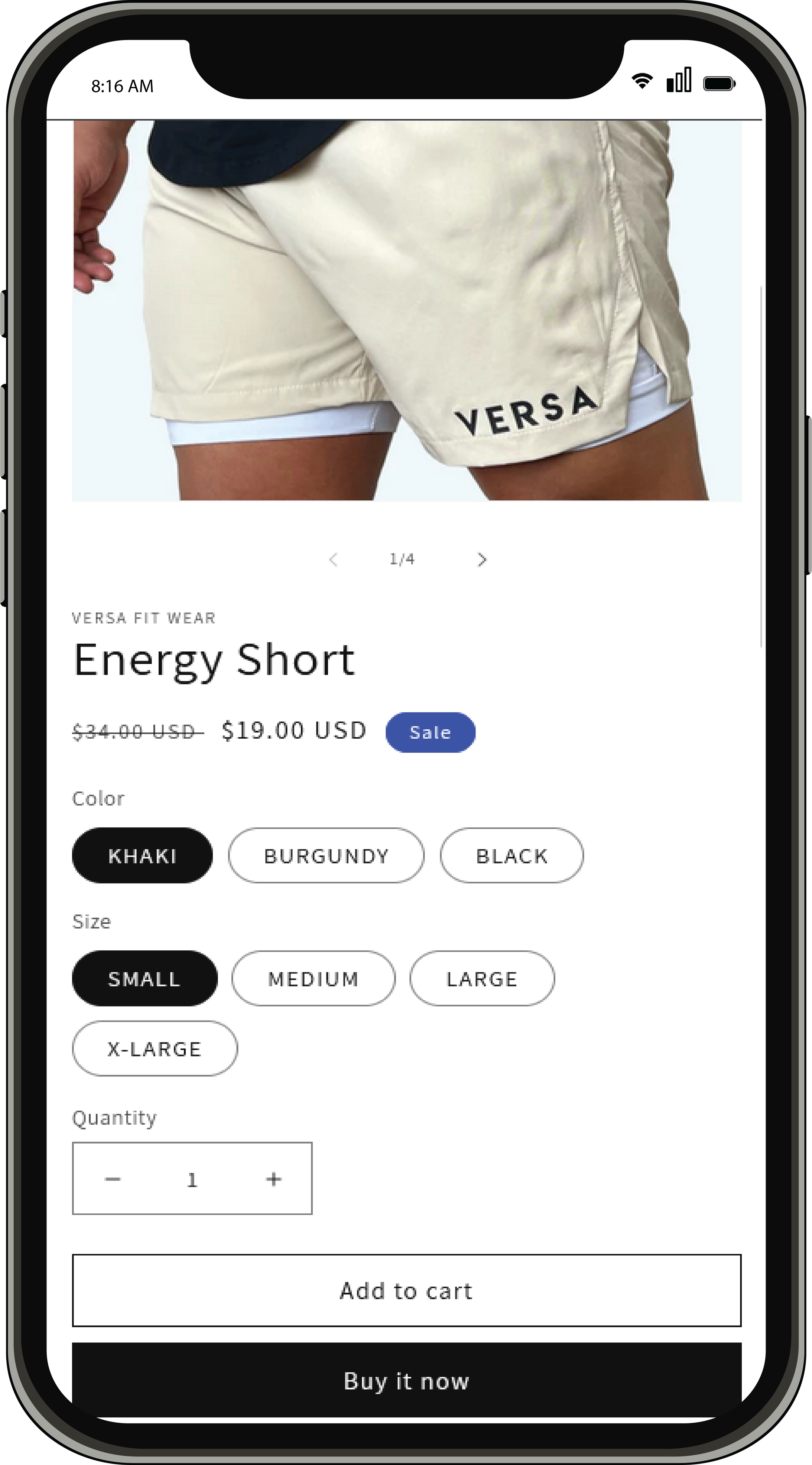Select size Small
This screenshot has height=1465, width=812.
144,978
